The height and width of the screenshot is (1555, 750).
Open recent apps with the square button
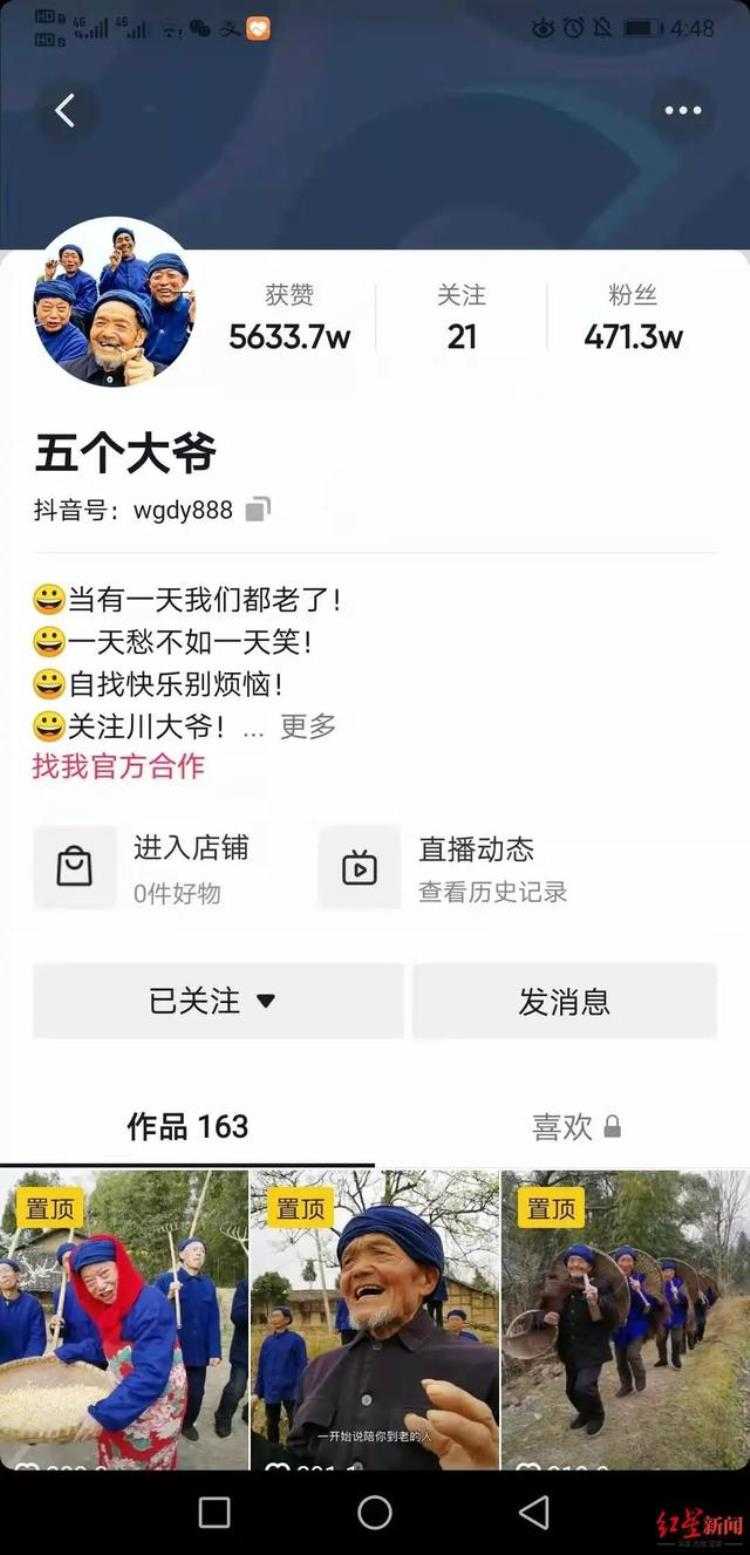point(215,1513)
